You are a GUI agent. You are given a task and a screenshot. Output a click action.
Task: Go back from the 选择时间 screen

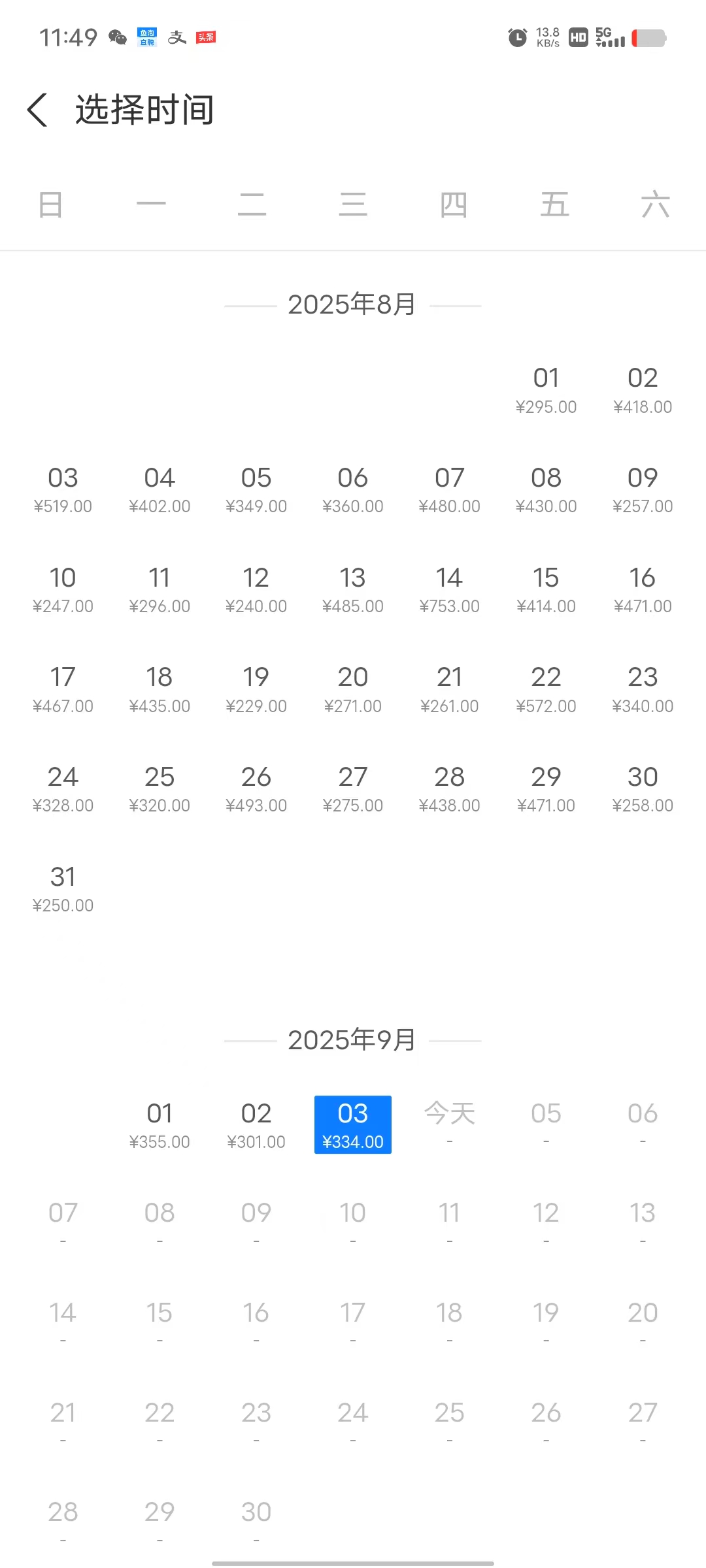coord(38,110)
